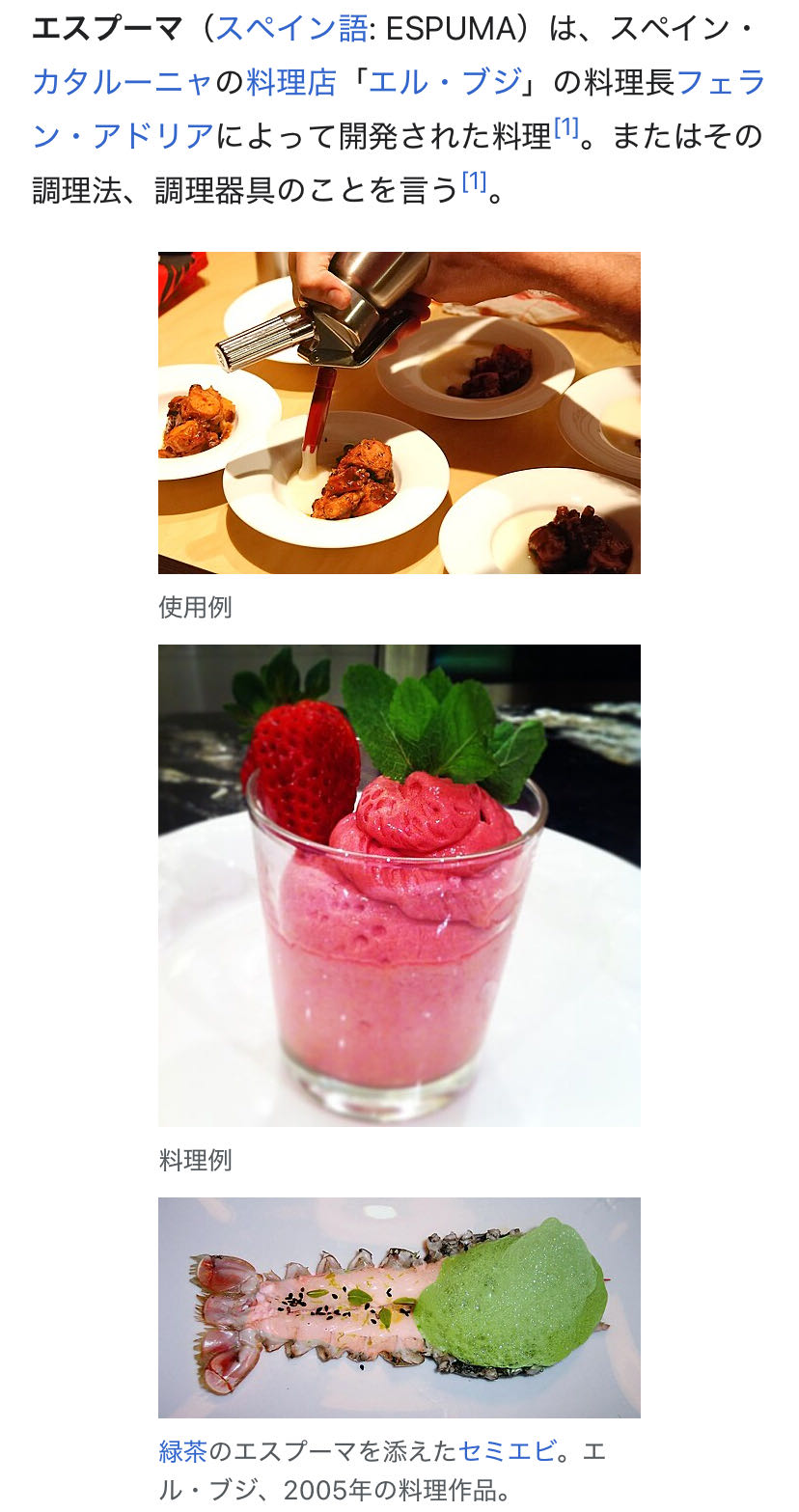Open the 緑茶 link in caption

(182, 1451)
